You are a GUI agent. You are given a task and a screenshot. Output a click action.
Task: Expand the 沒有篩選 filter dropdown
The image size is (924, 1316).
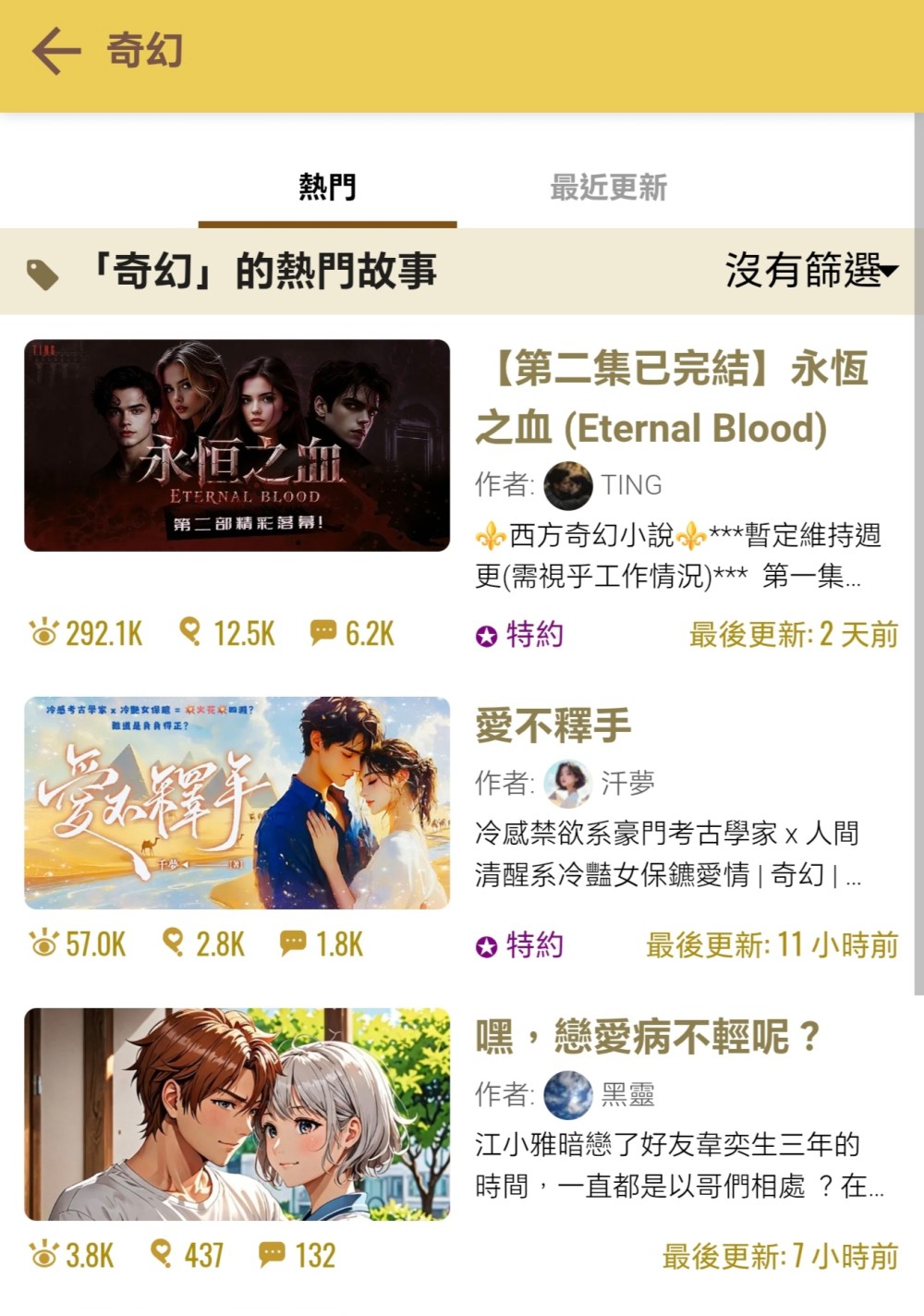809,271
